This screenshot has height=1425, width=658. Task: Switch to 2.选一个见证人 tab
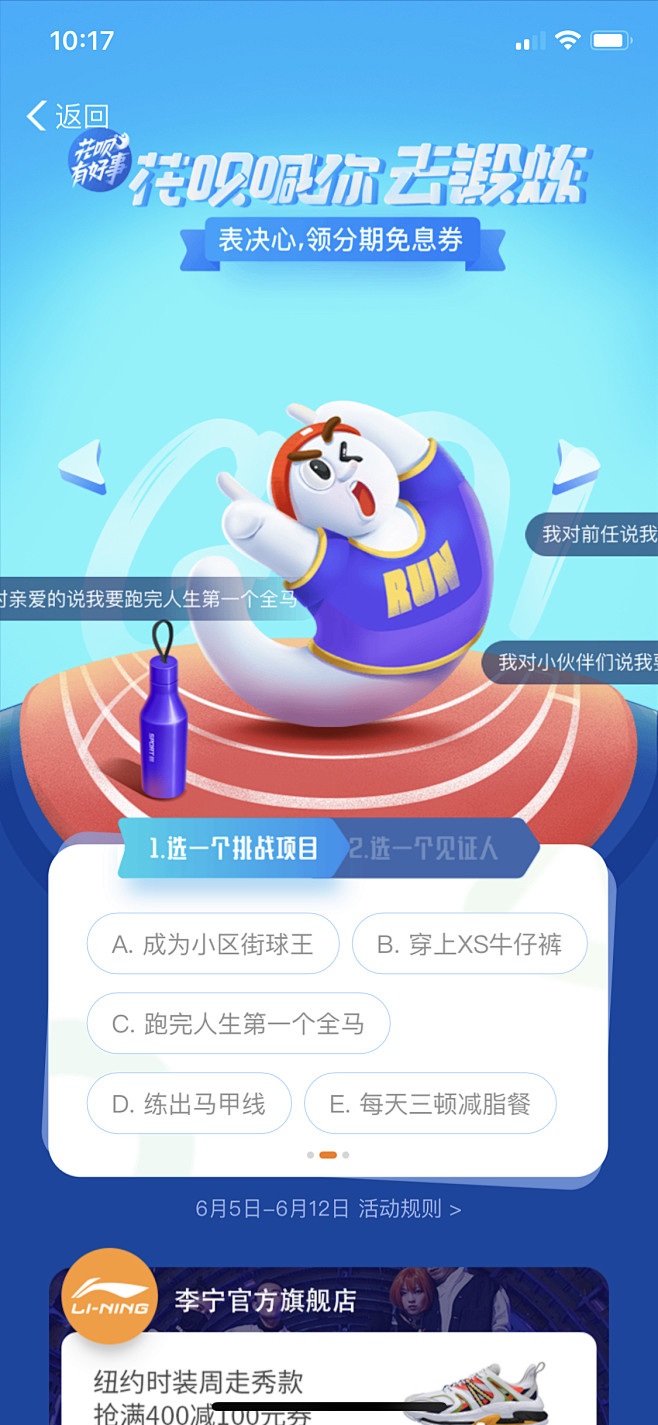pyautogui.click(x=423, y=849)
